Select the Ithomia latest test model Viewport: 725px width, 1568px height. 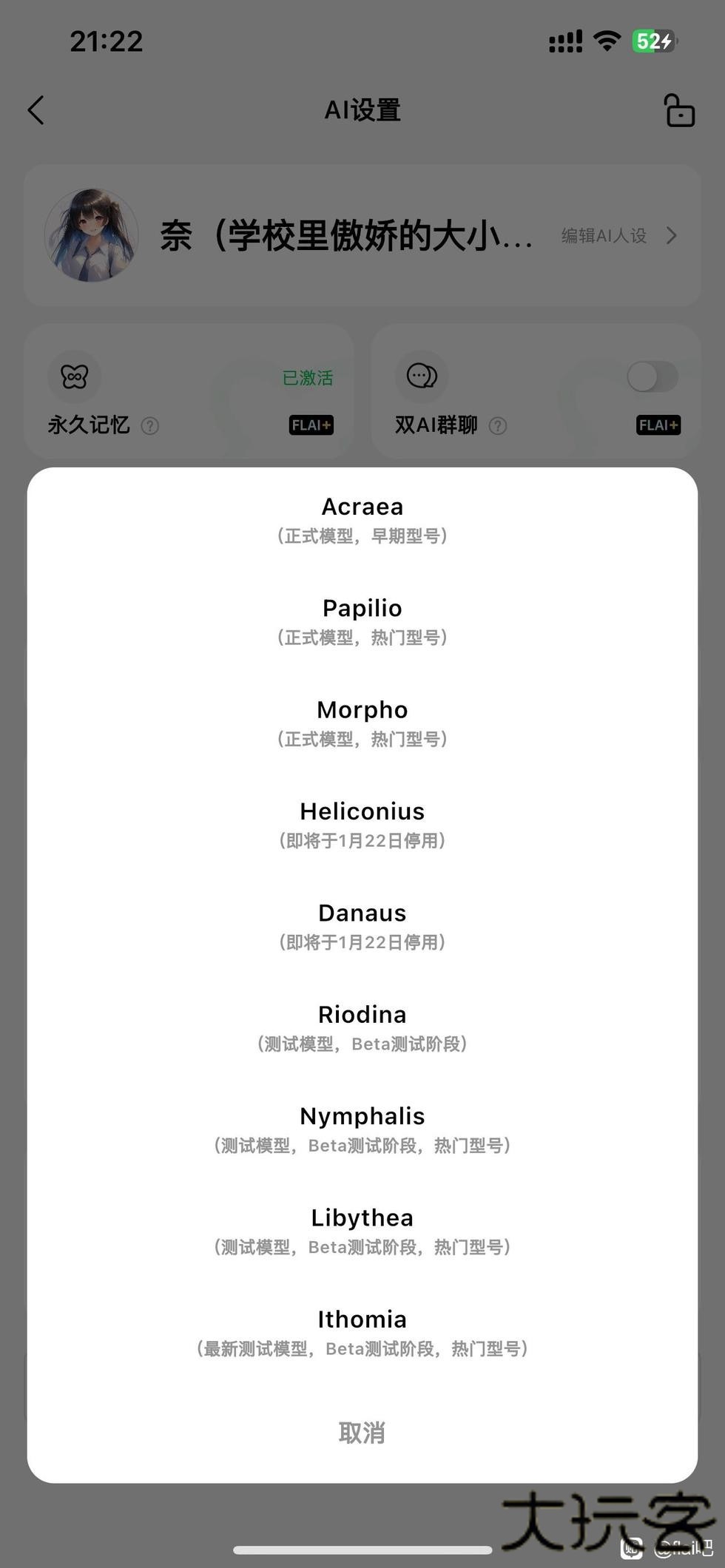click(x=362, y=1331)
